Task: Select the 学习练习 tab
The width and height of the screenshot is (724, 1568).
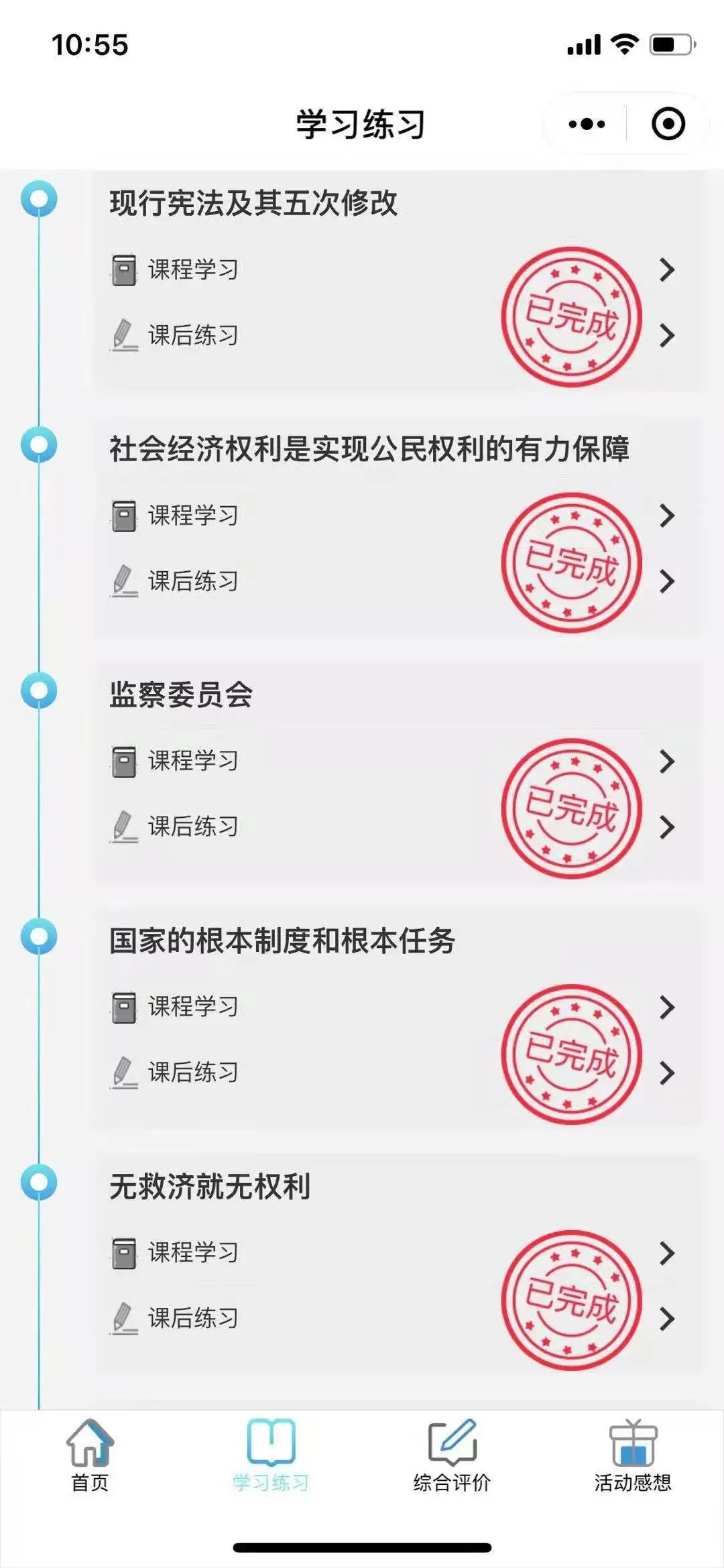Action: [x=271, y=1455]
